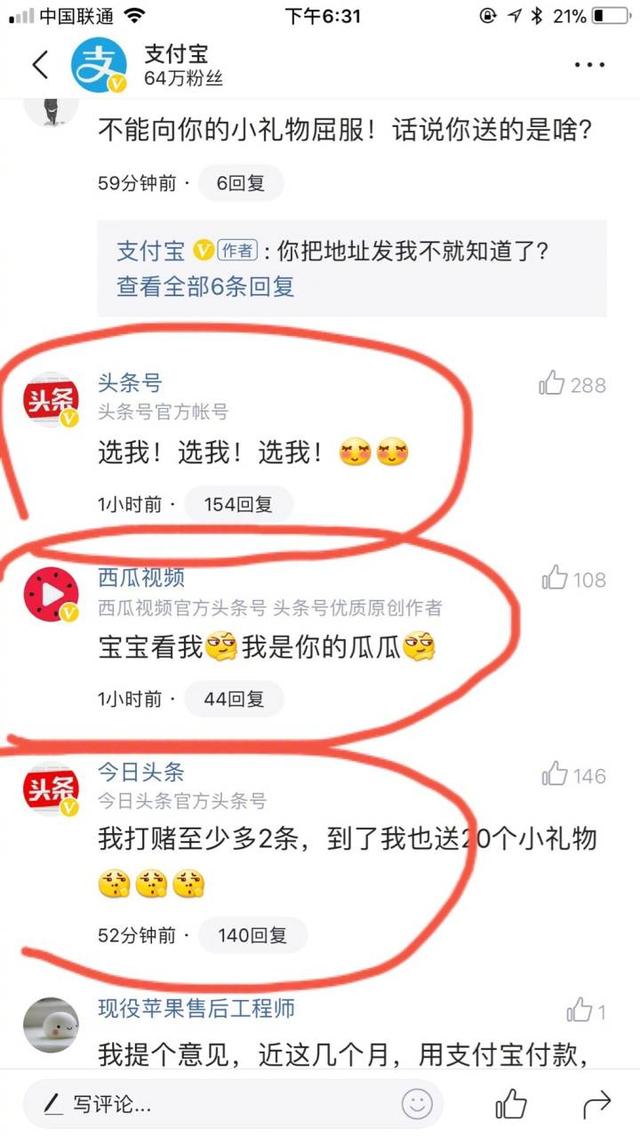
Task: Like the post using bottom thumbs-up
Action: click(x=511, y=1104)
